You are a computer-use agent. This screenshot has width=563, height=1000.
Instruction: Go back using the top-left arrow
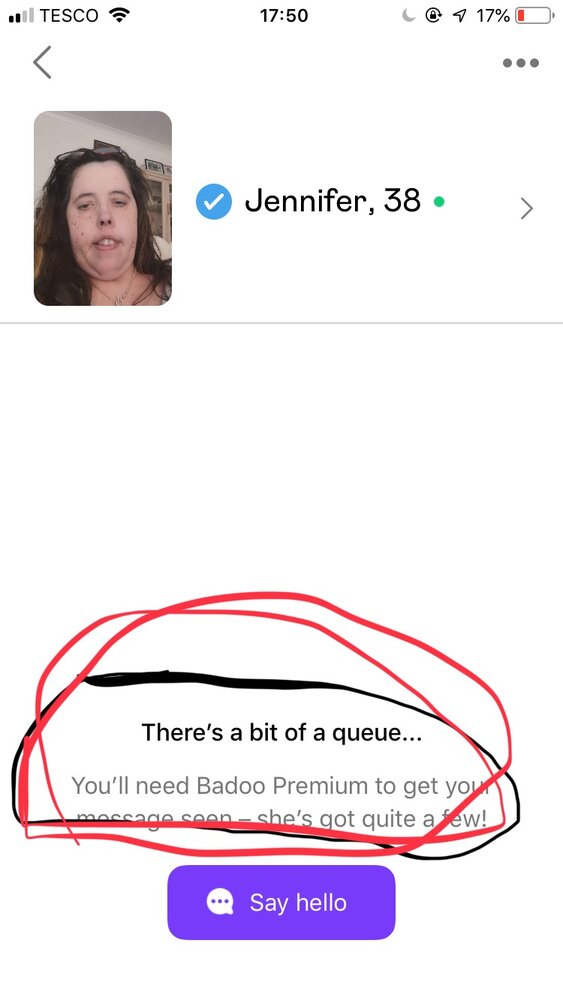pos(42,62)
